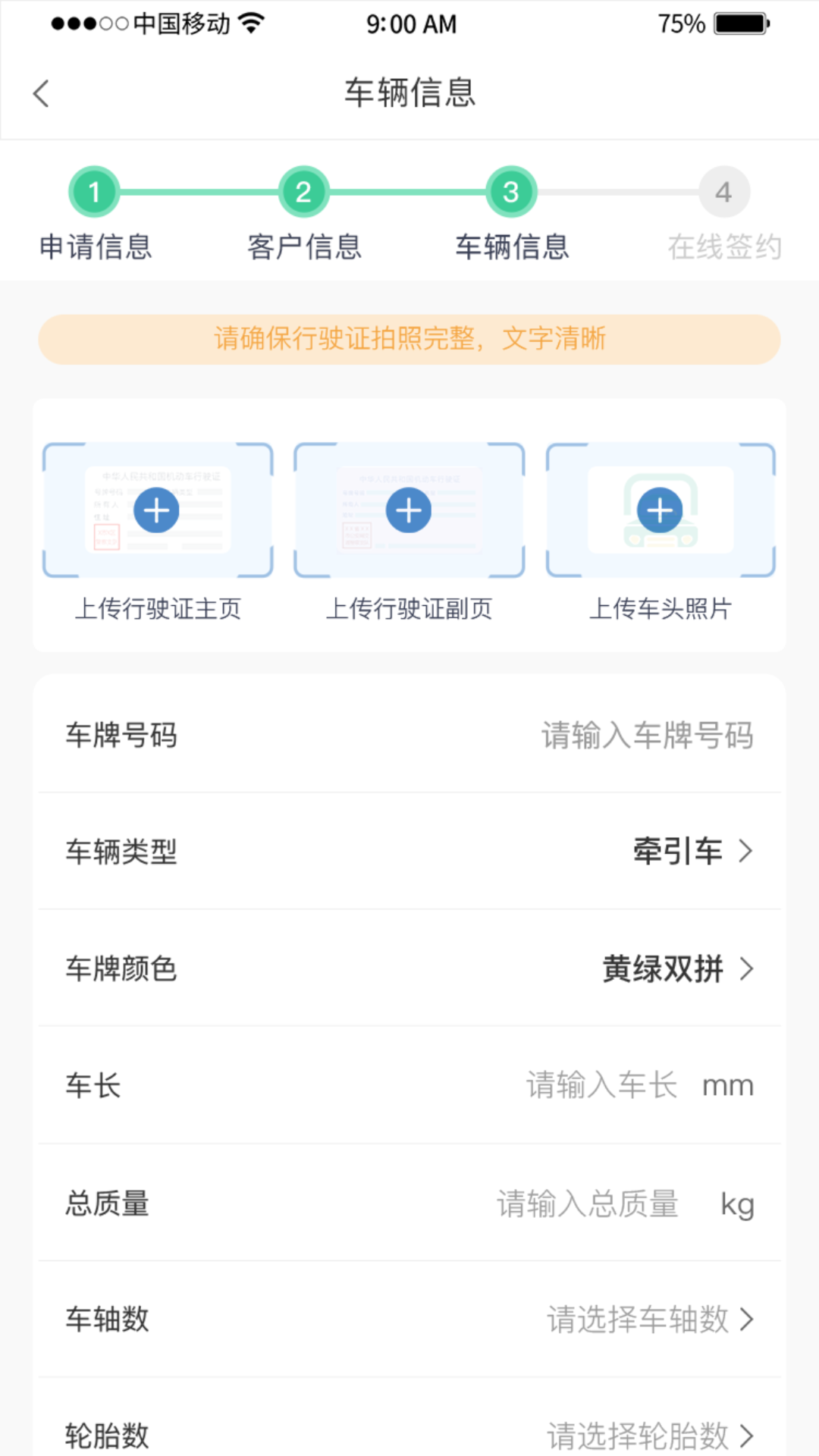
Task: Tap the 车长 input field
Action: tap(601, 1086)
